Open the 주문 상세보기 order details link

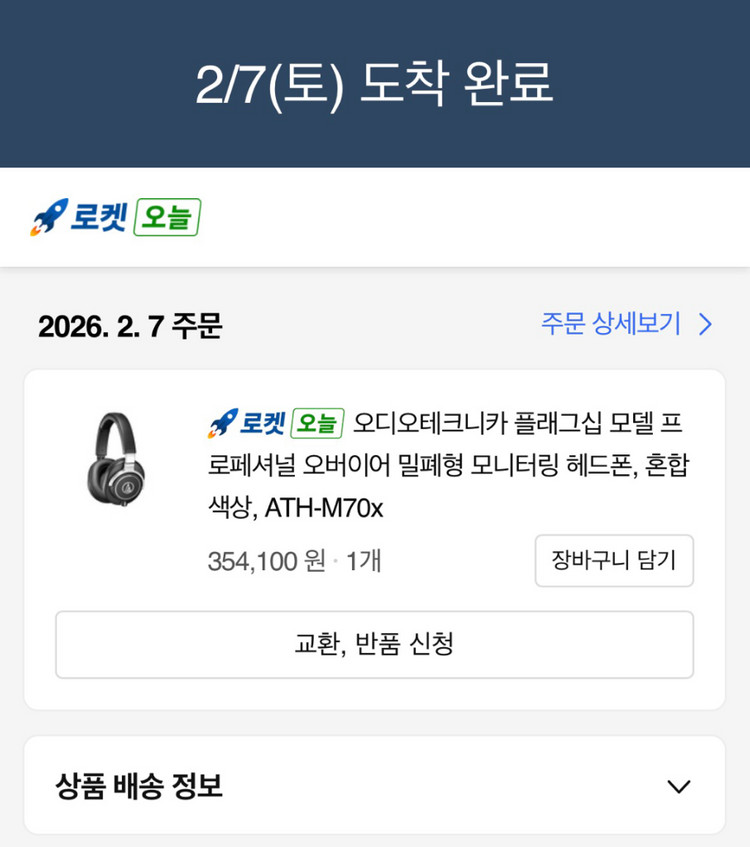tap(609, 324)
